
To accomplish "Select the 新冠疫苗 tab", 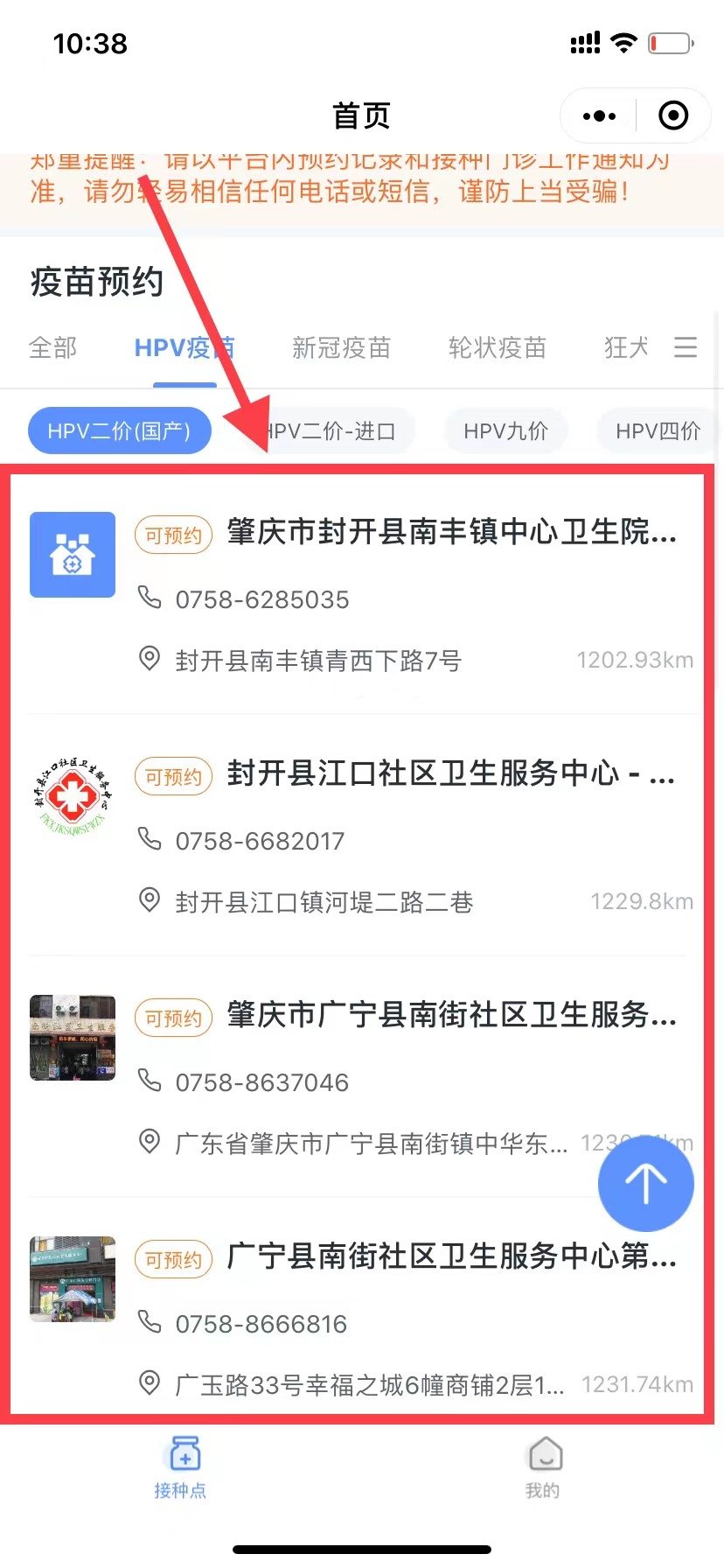I will click(341, 347).
